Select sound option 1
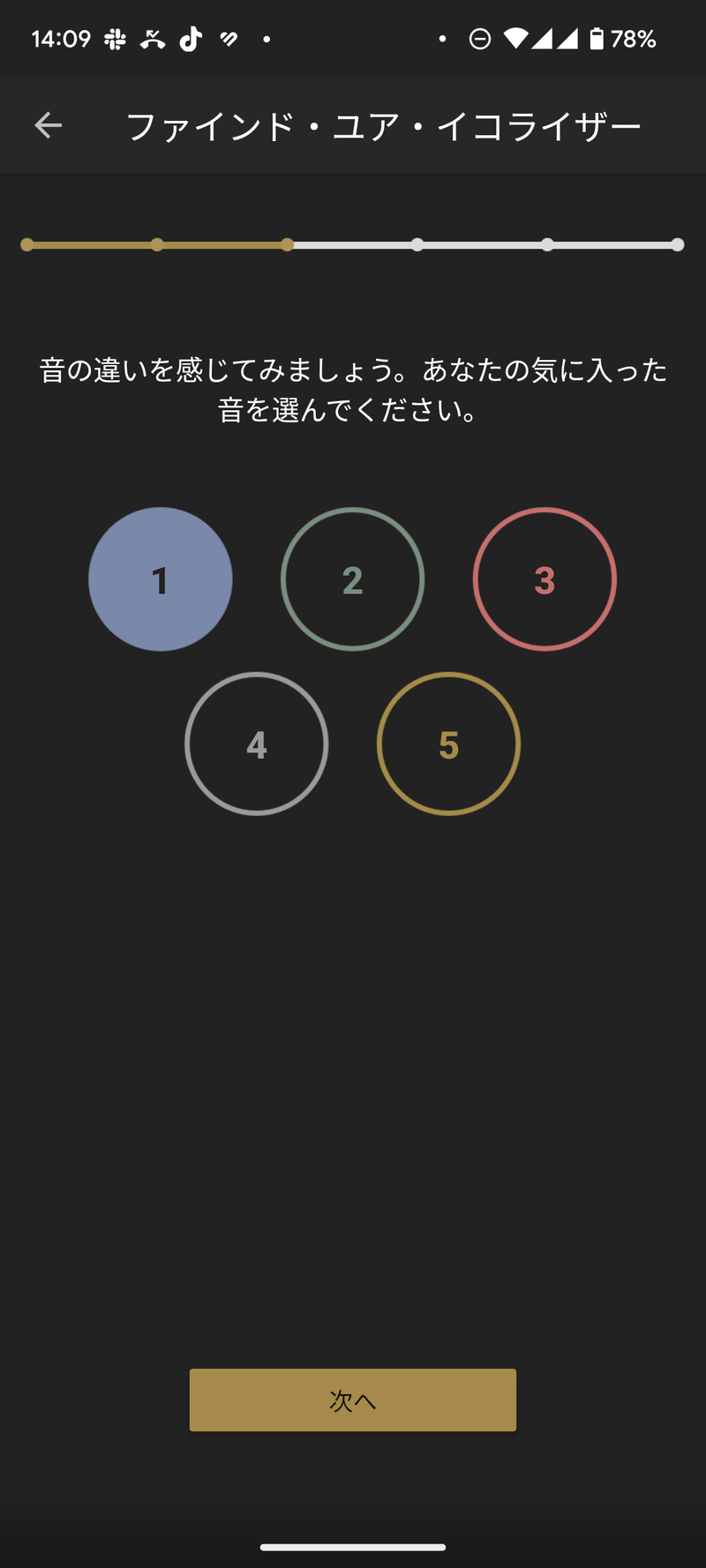706x1568 pixels. pos(161,579)
